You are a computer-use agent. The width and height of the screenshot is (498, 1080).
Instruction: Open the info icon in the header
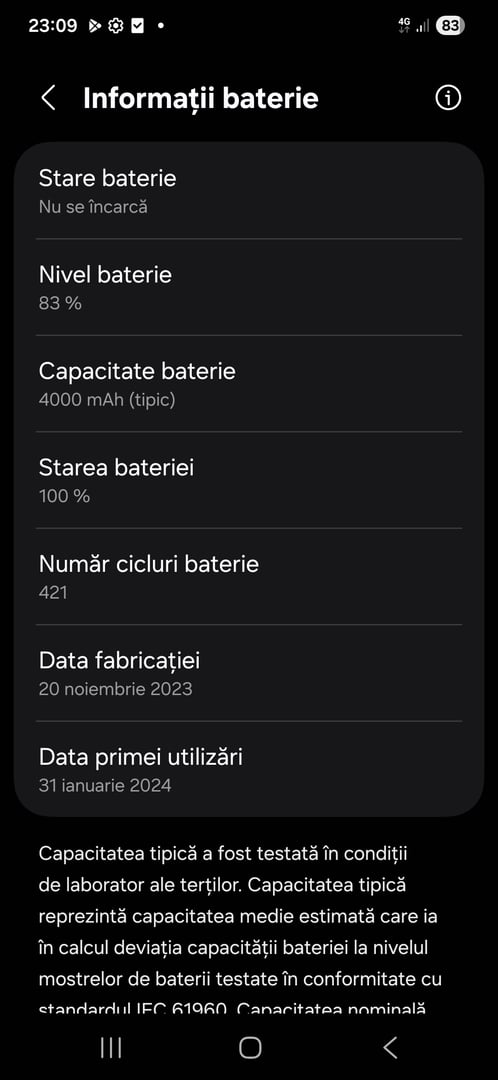pyautogui.click(x=448, y=98)
